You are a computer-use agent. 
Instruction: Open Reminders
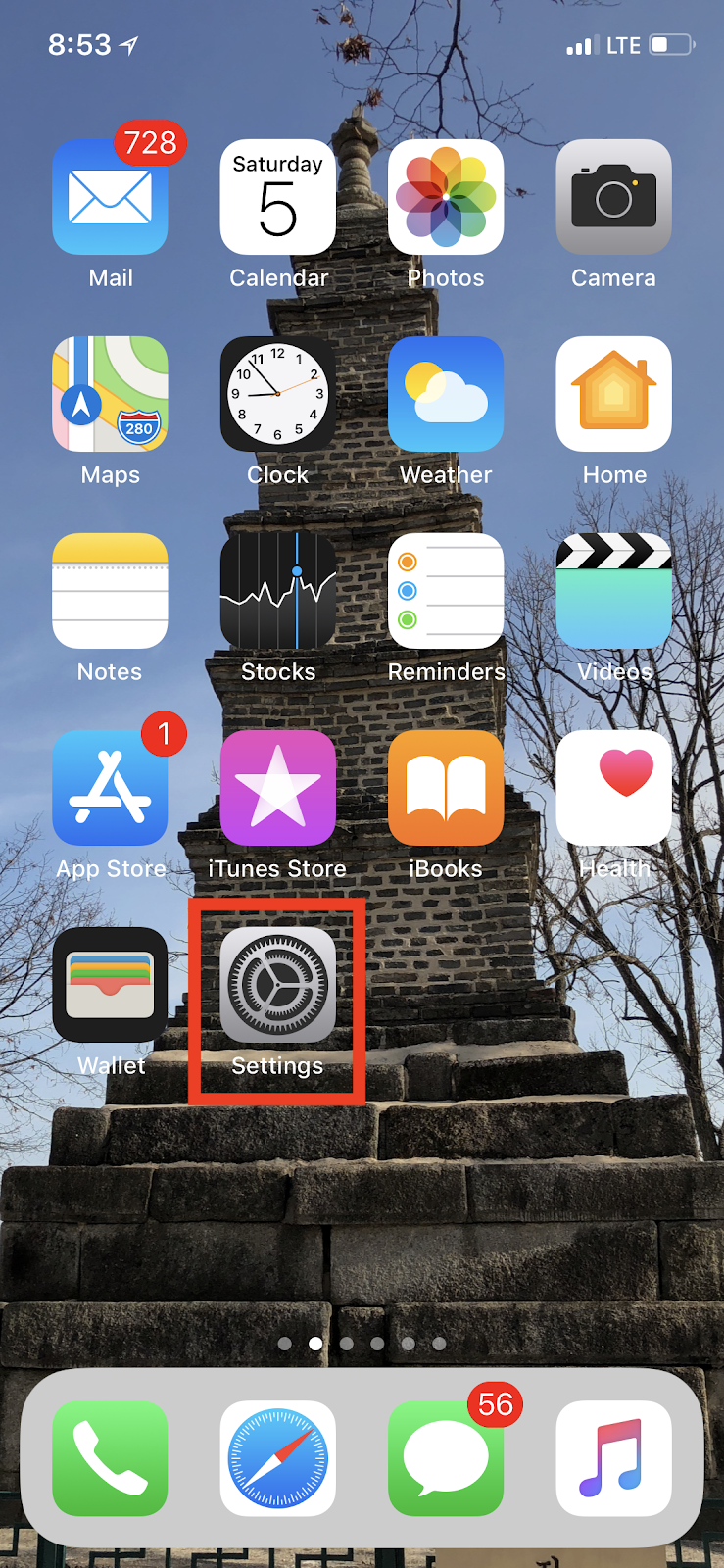pos(446,591)
